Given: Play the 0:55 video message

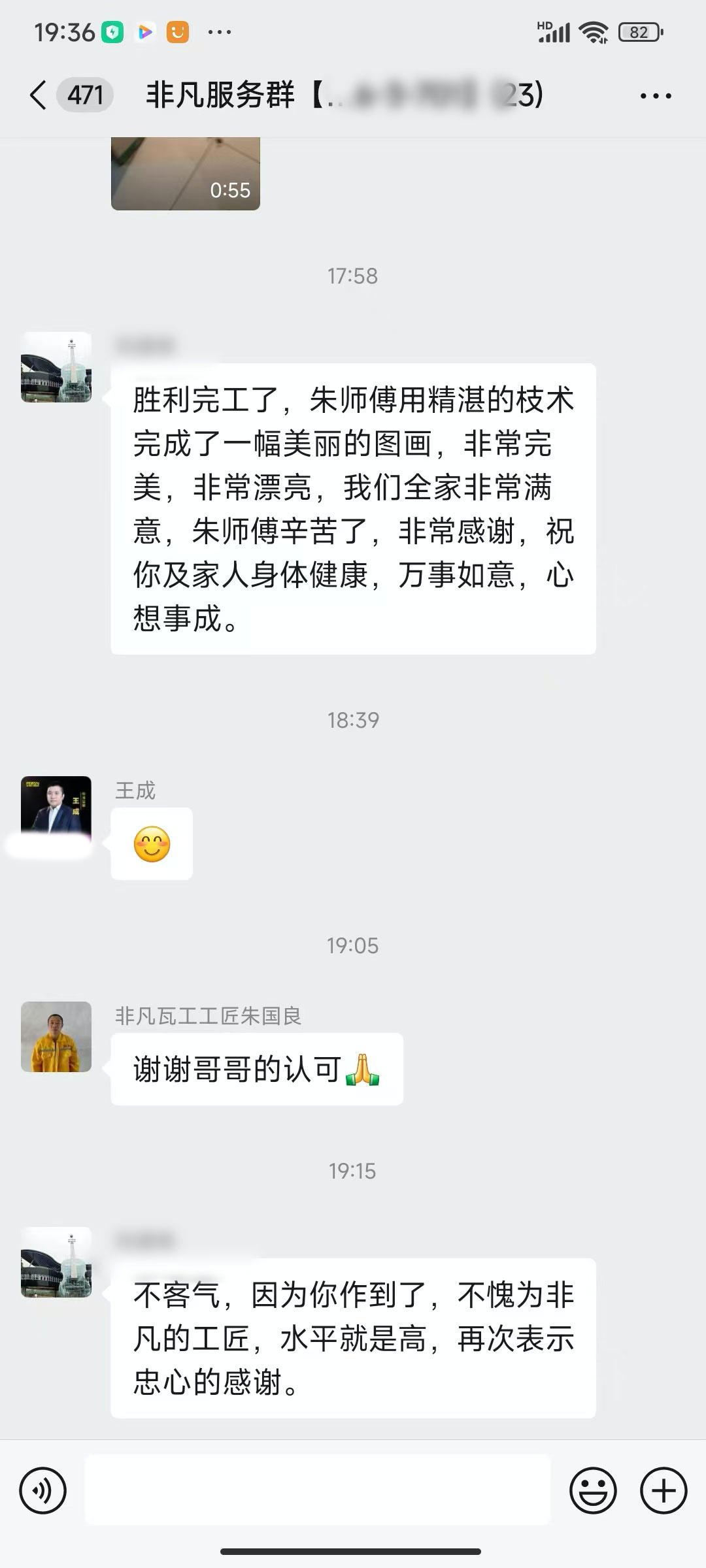Looking at the screenshot, I should (186, 174).
